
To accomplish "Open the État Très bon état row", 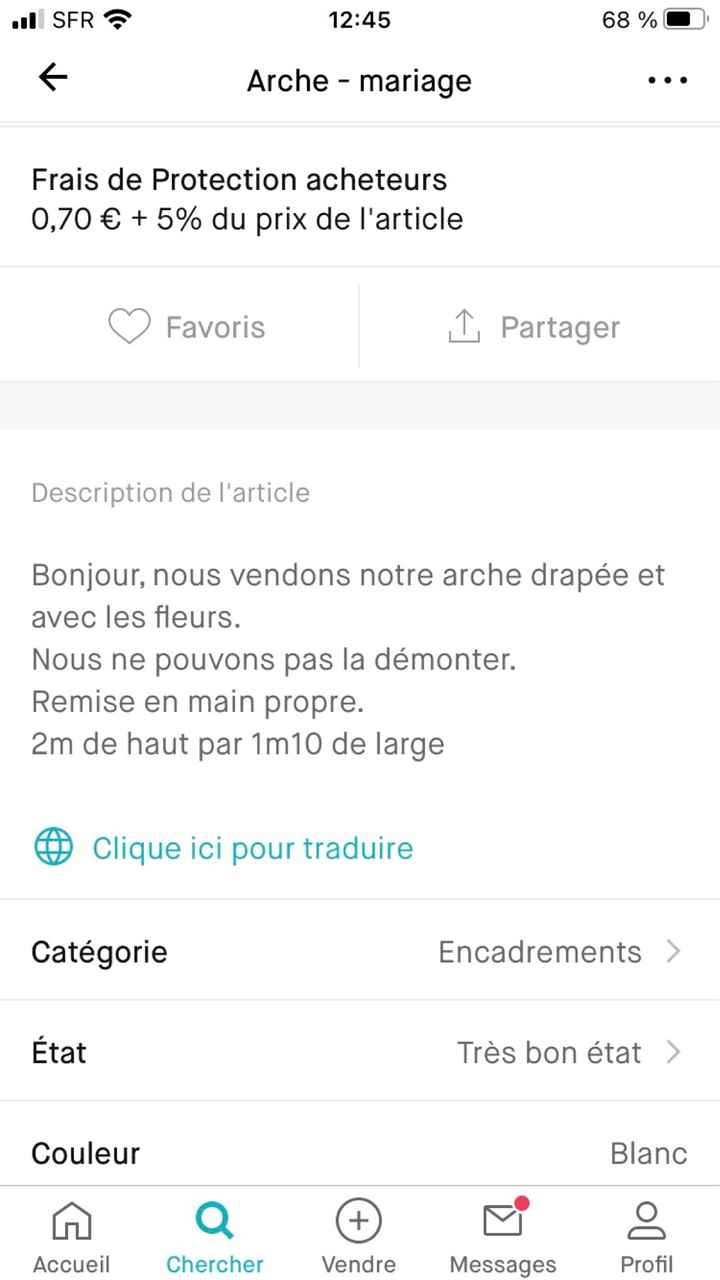I will [x=360, y=1052].
